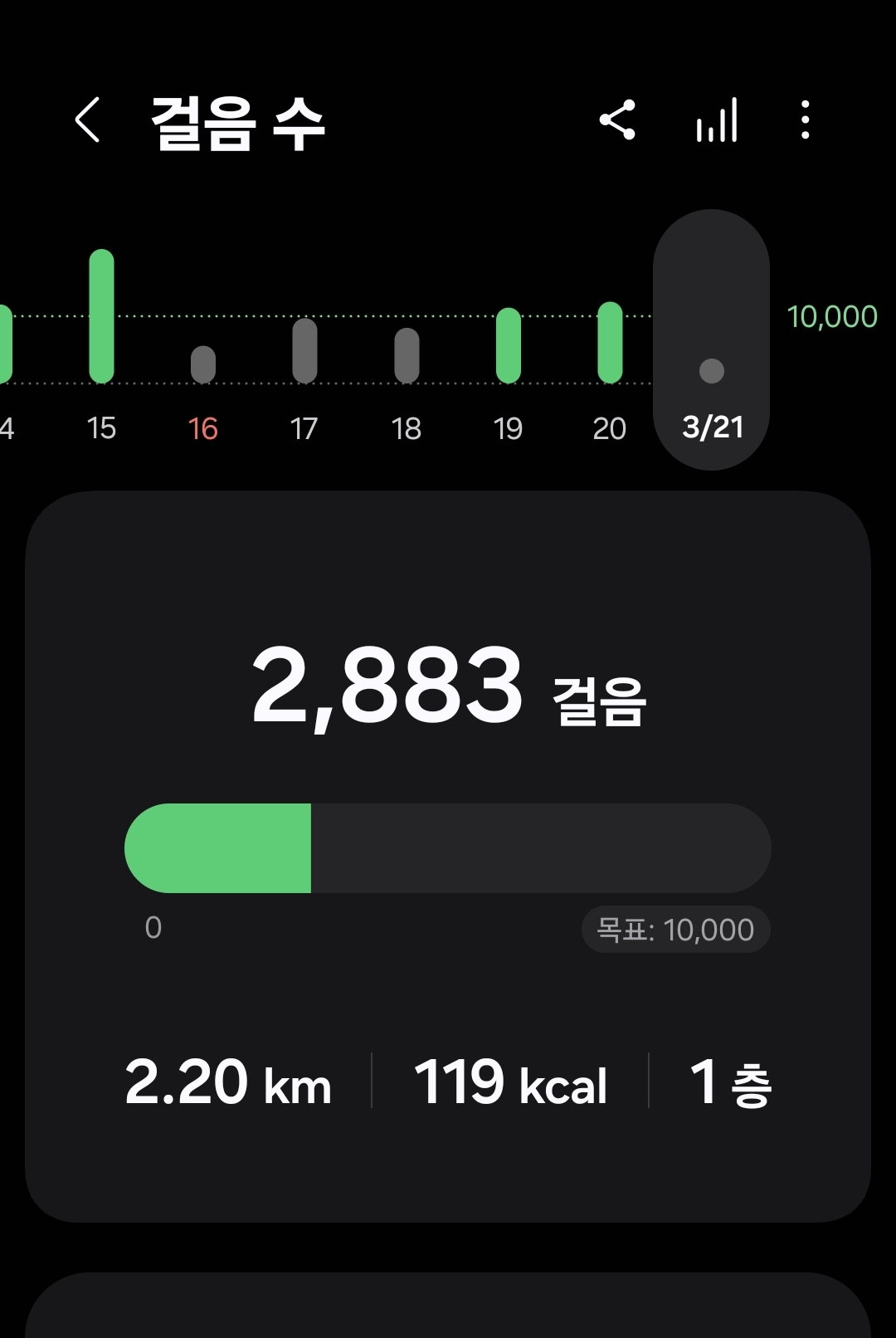Open the bar chart trends view
This screenshot has width=896, height=1338.
(x=717, y=120)
